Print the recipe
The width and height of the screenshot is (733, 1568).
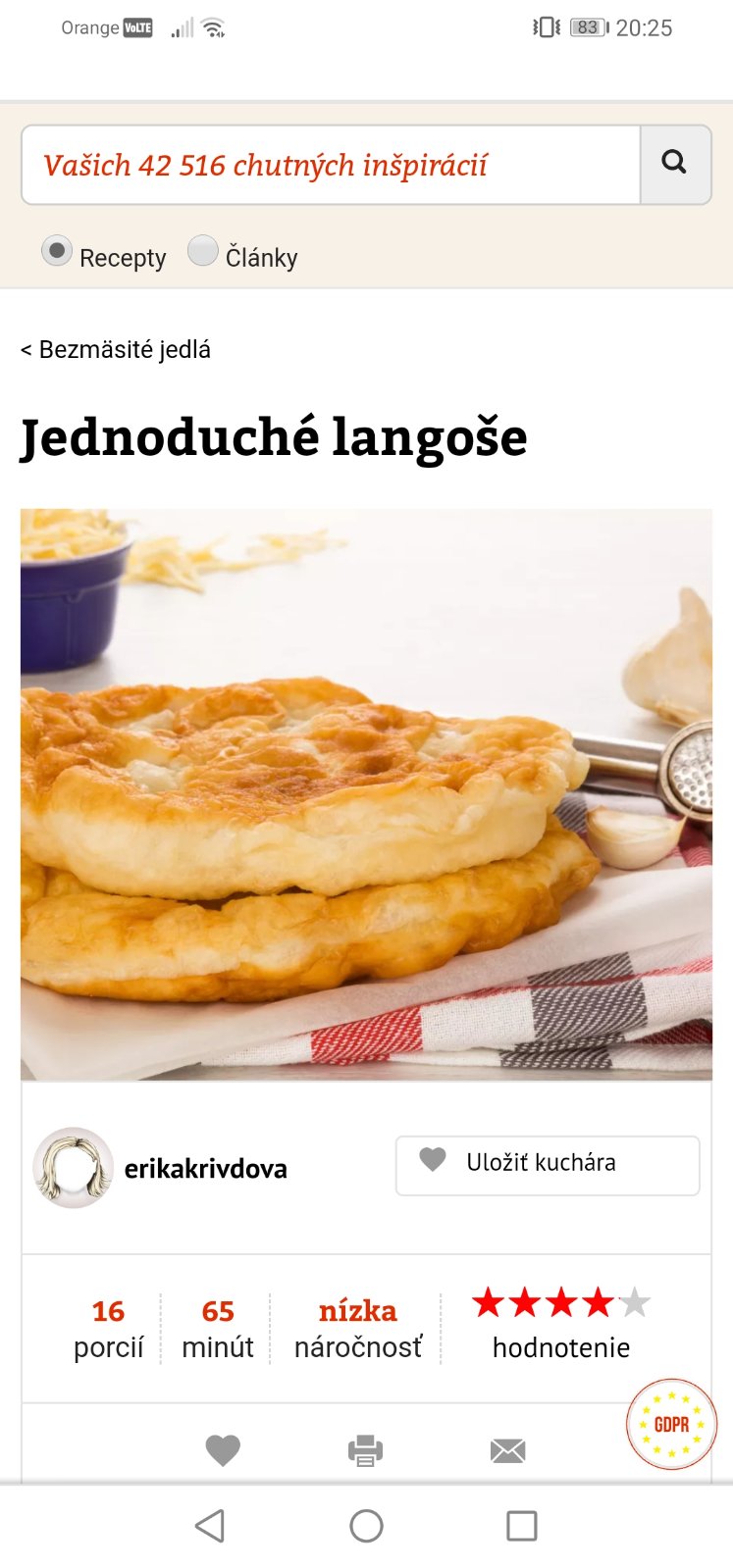[365, 1450]
